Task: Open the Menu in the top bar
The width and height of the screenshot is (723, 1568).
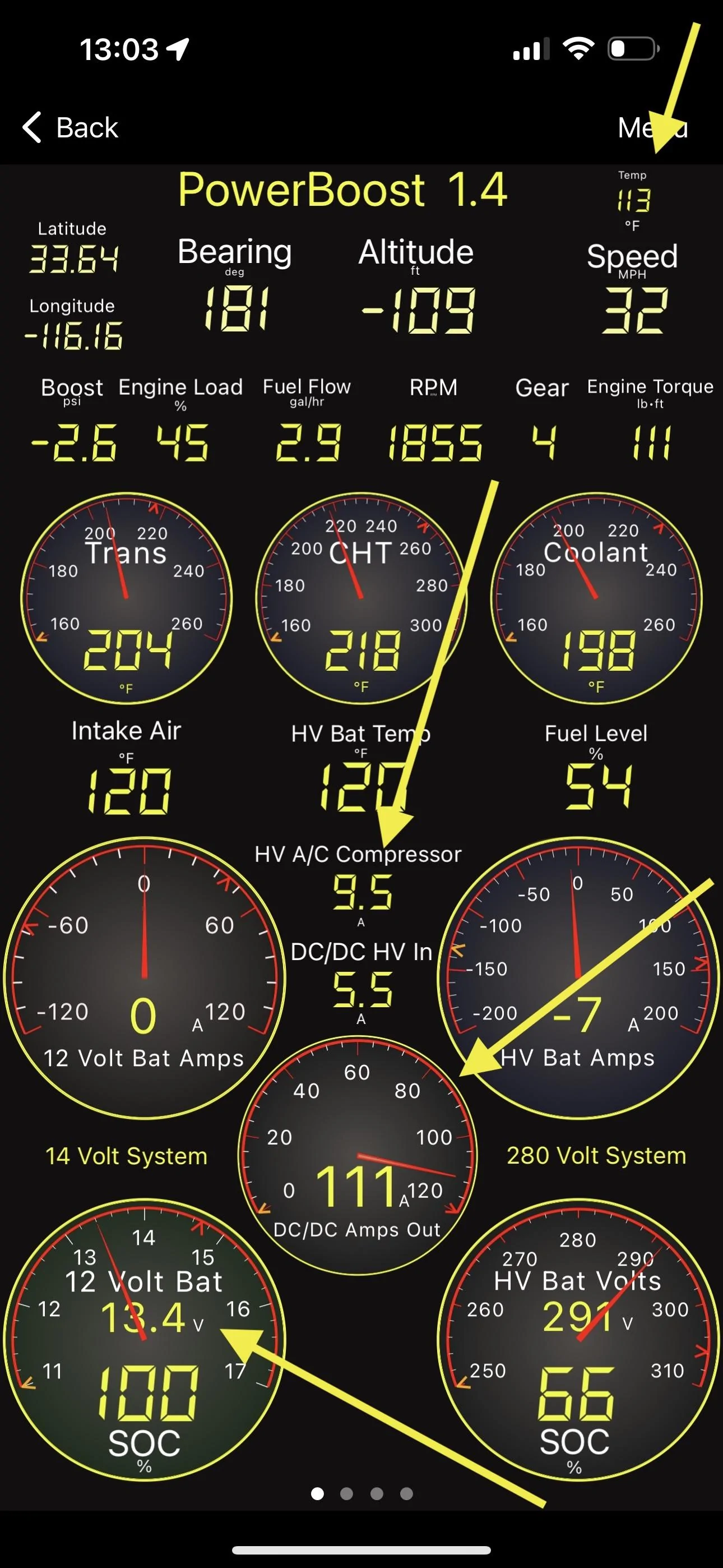Action: click(652, 128)
